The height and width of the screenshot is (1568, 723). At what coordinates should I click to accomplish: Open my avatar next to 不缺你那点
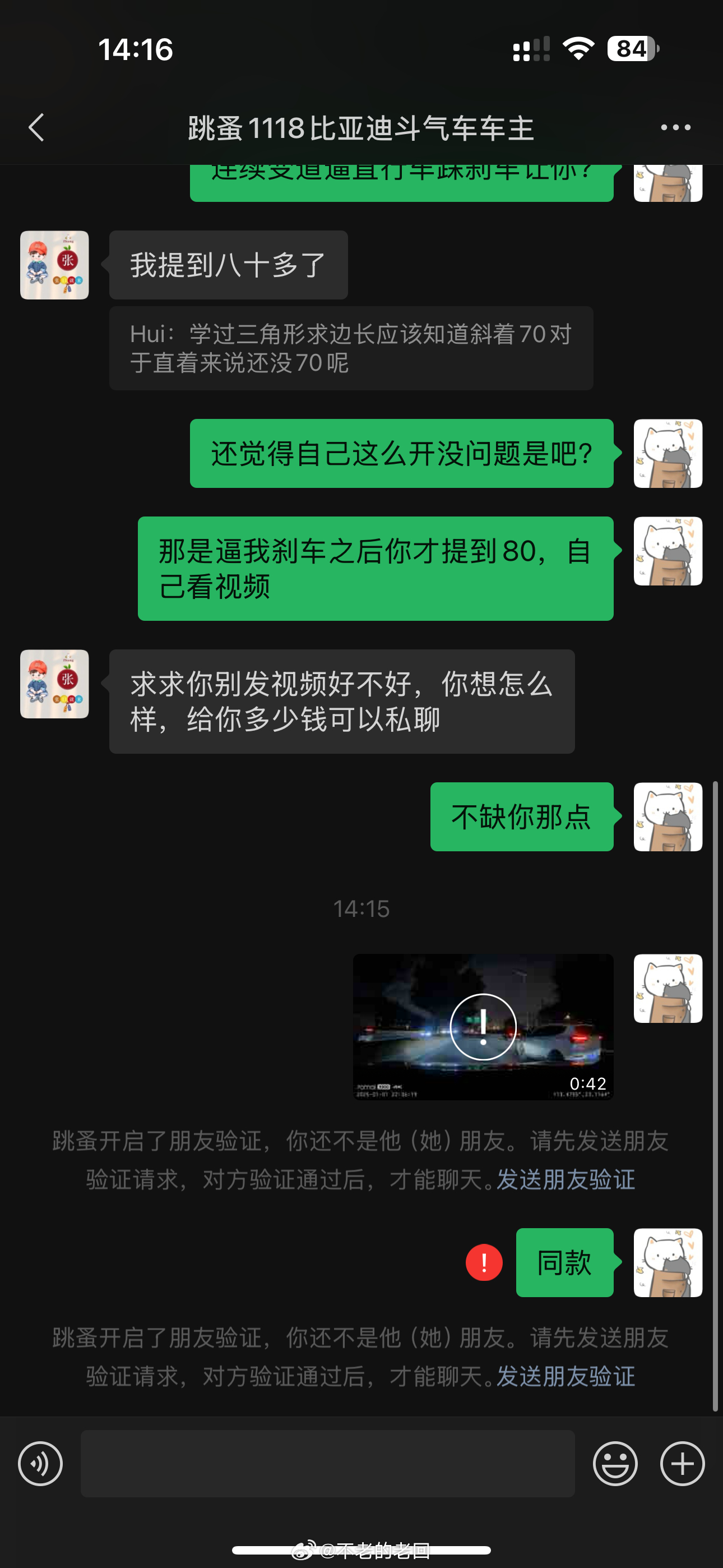(x=668, y=817)
